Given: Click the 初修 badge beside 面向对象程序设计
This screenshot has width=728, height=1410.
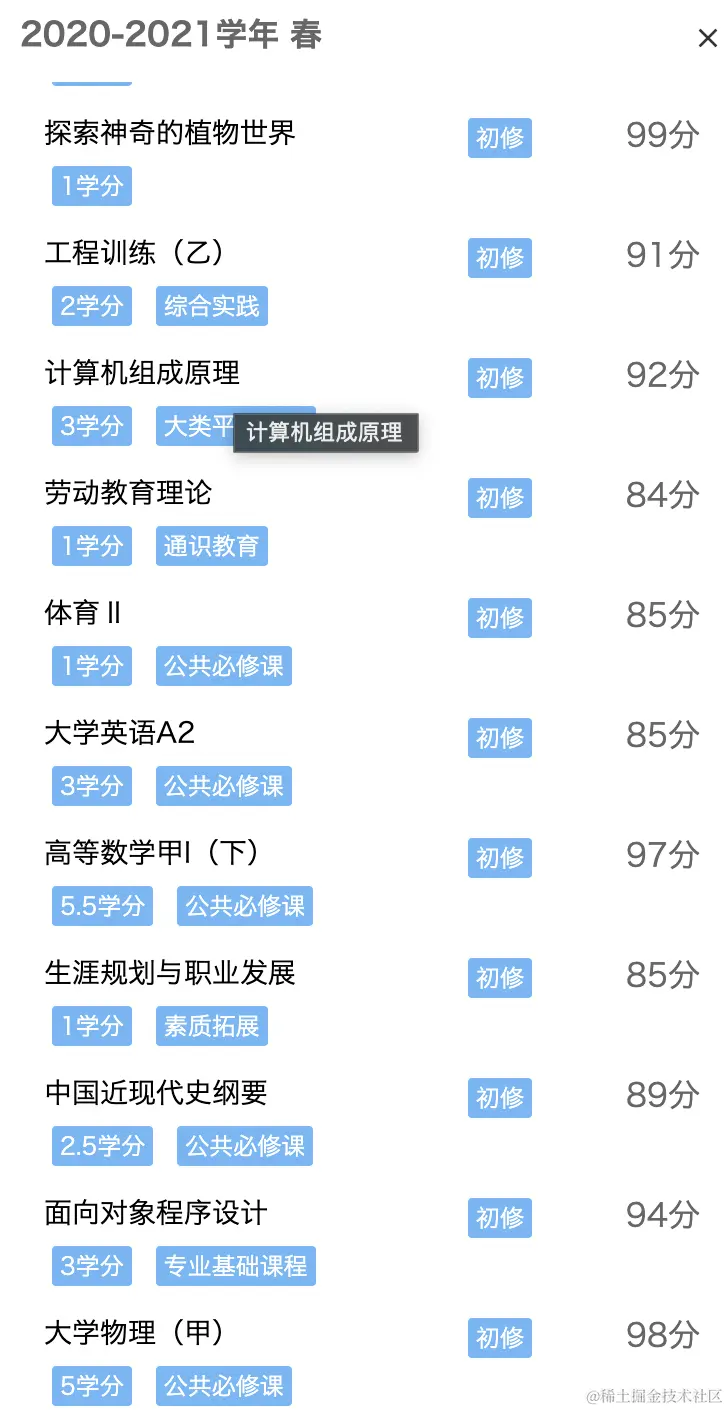Looking at the screenshot, I should click(x=499, y=1217).
